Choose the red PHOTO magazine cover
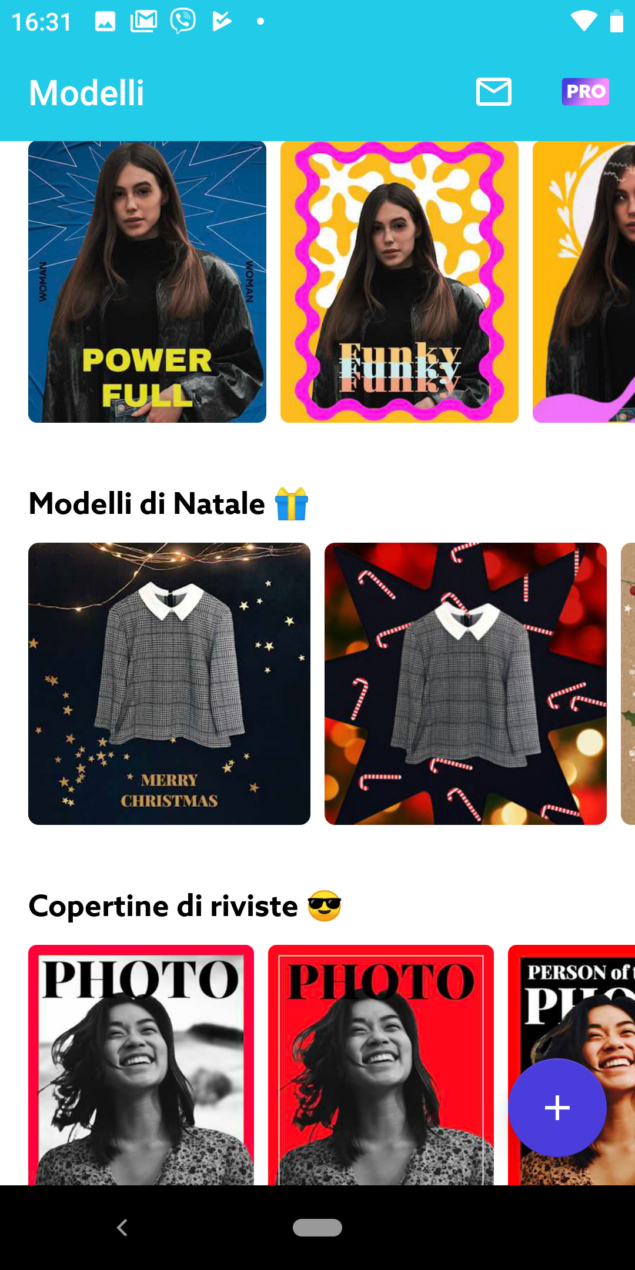 click(381, 1065)
